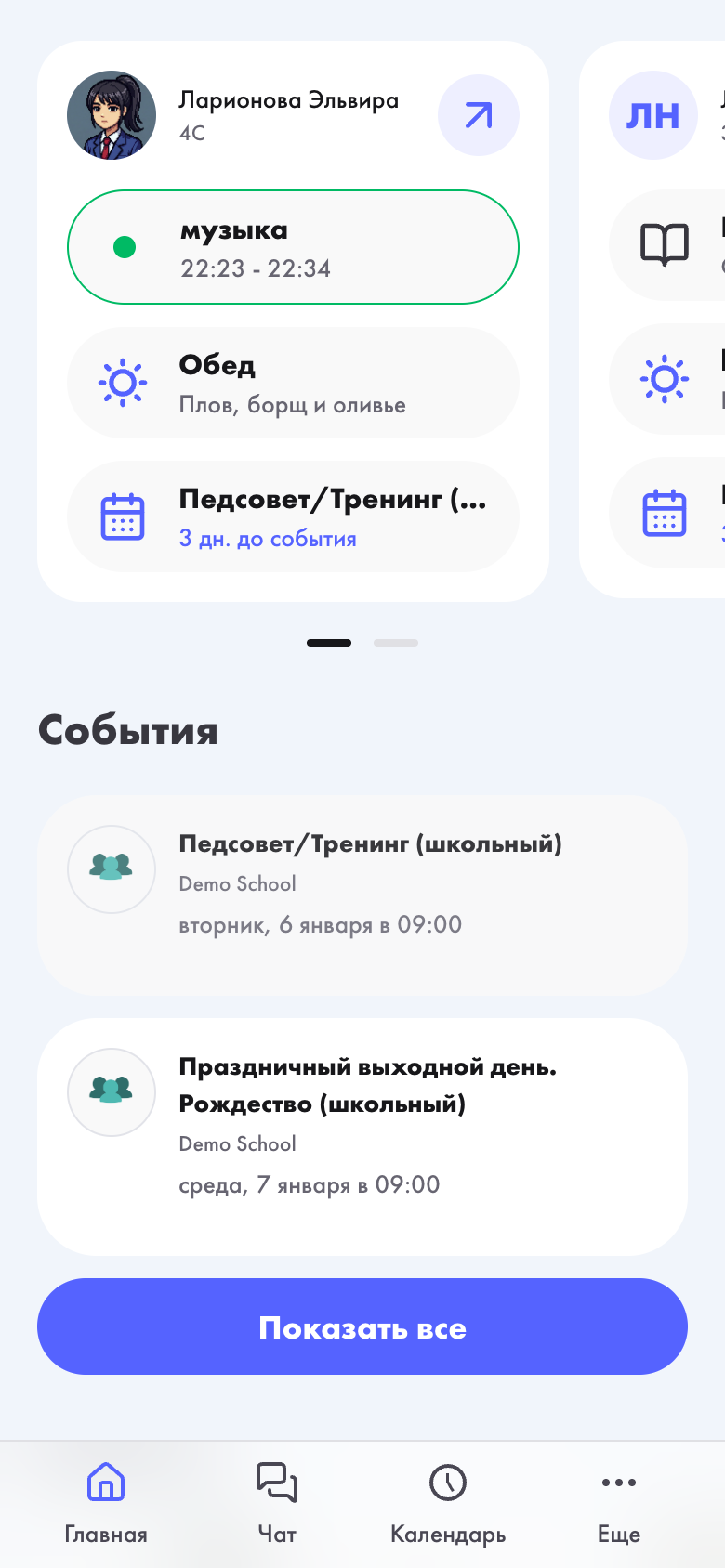Viewport: 725px width, 1568px height.
Task: Open the Праздничный выходной день. Рождество event
Action: tap(362, 1136)
